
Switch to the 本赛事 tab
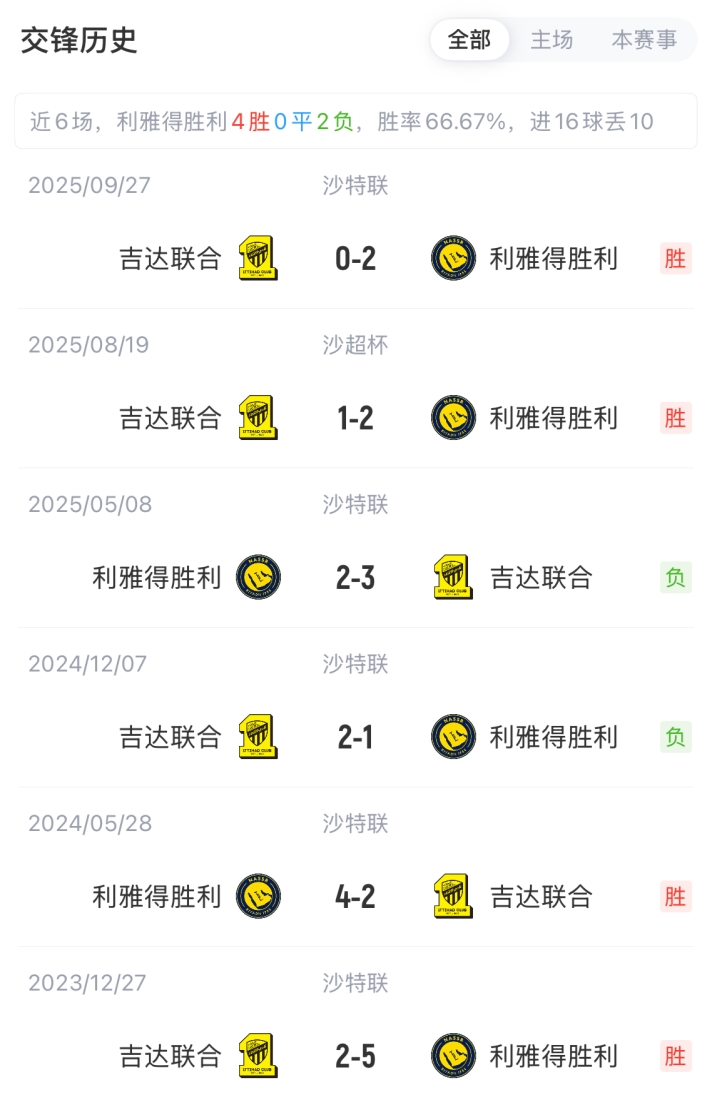click(644, 40)
